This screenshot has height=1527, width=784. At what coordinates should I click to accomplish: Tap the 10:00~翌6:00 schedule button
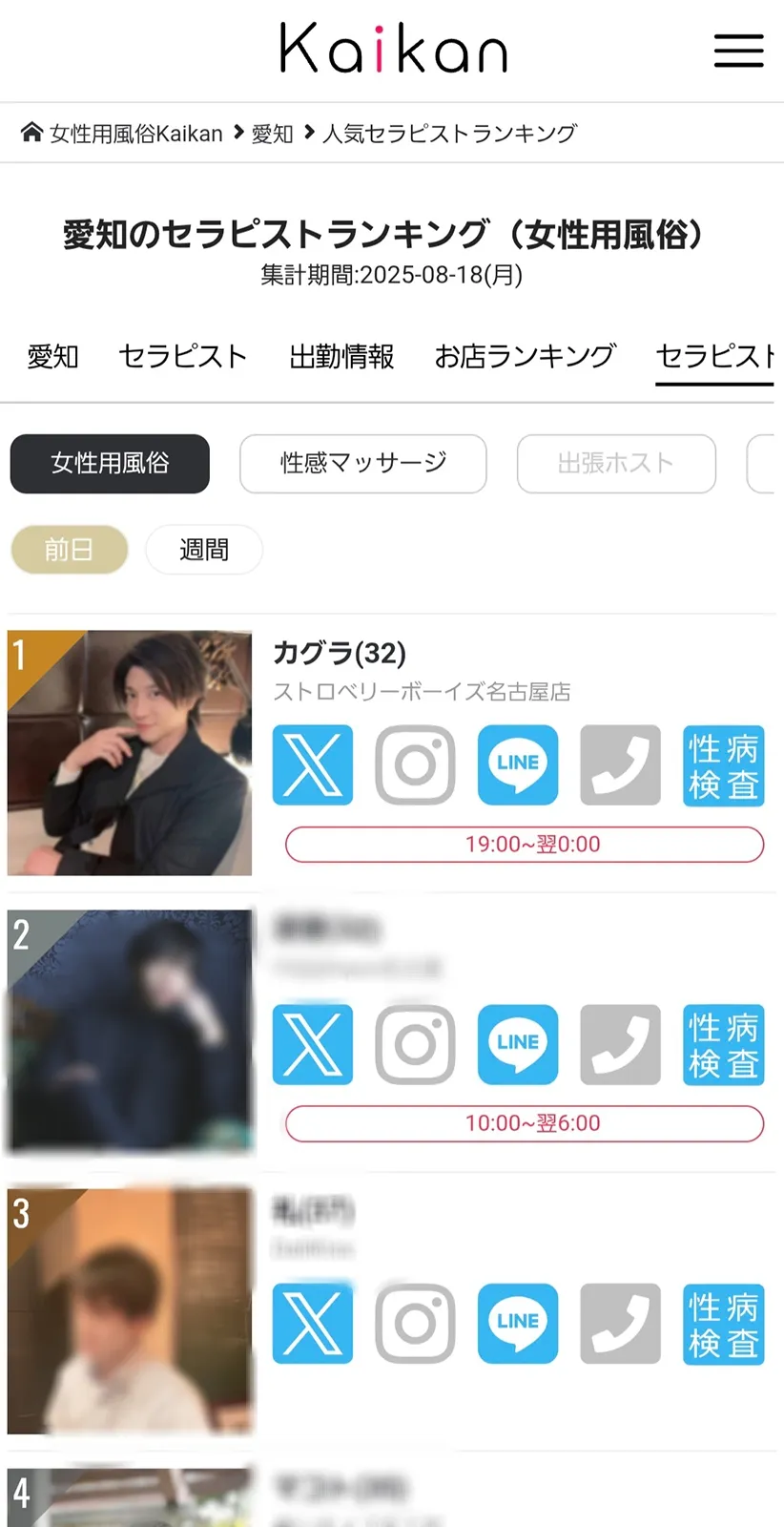point(525,1123)
